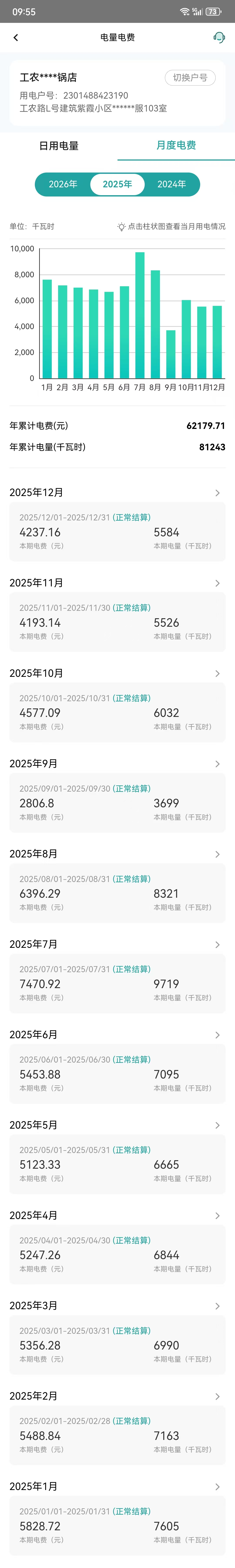This screenshot has width=235, height=1568.
Task: Tap the 切换户号 button
Action: pos(190,77)
